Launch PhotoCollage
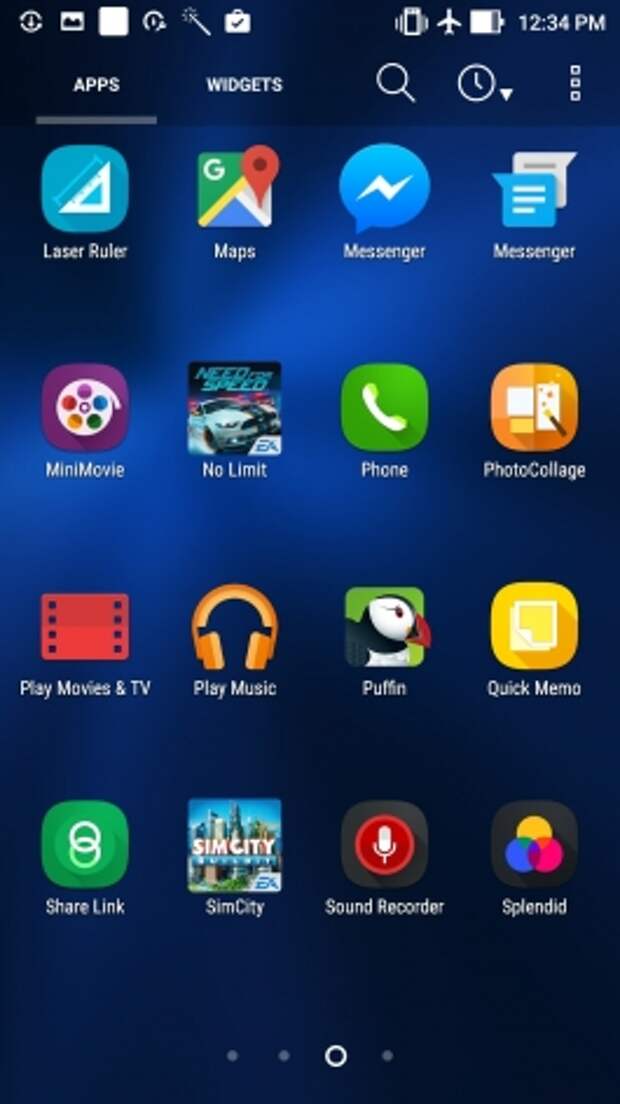 point(534,408)
